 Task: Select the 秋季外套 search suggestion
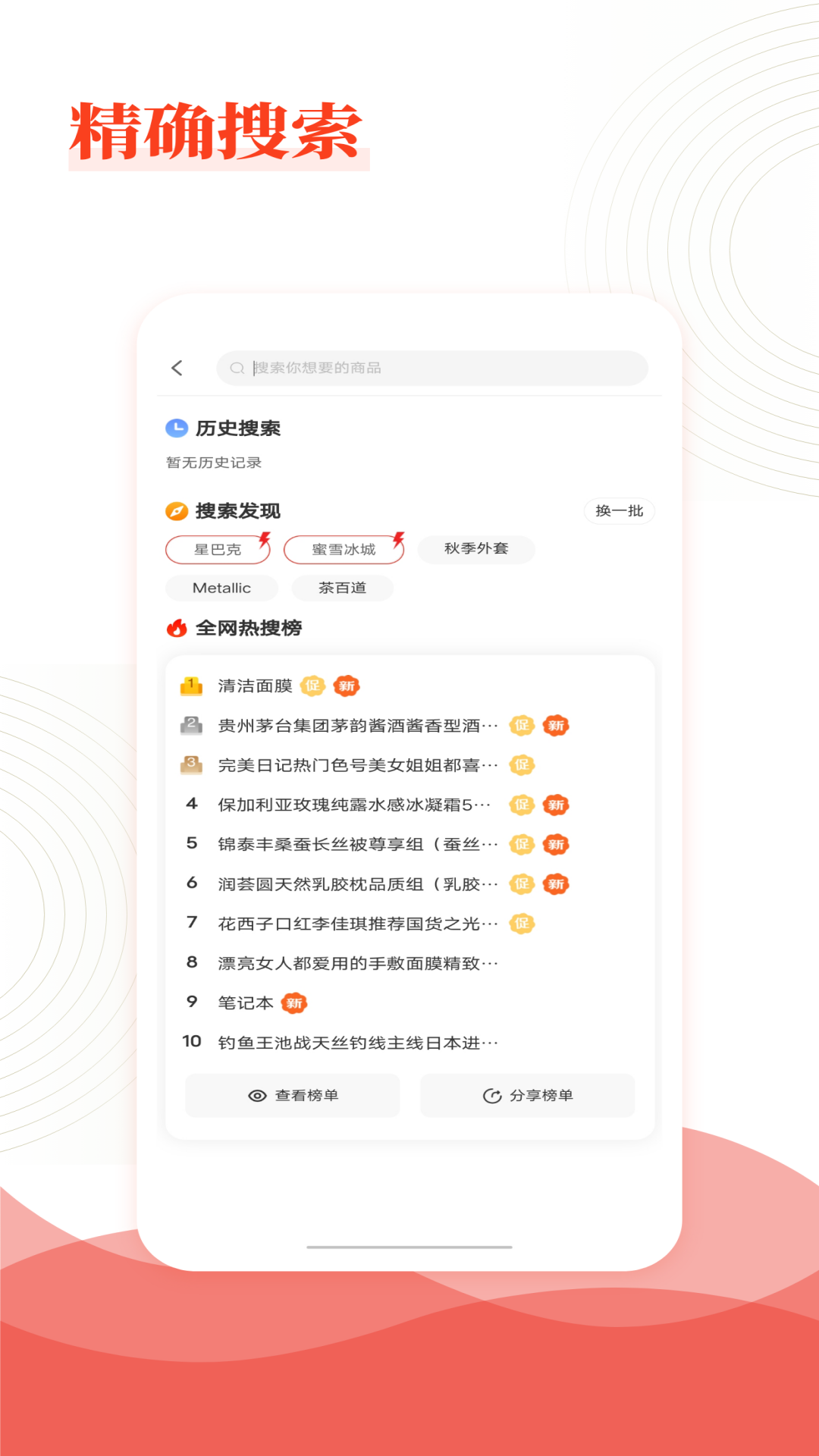475,549
